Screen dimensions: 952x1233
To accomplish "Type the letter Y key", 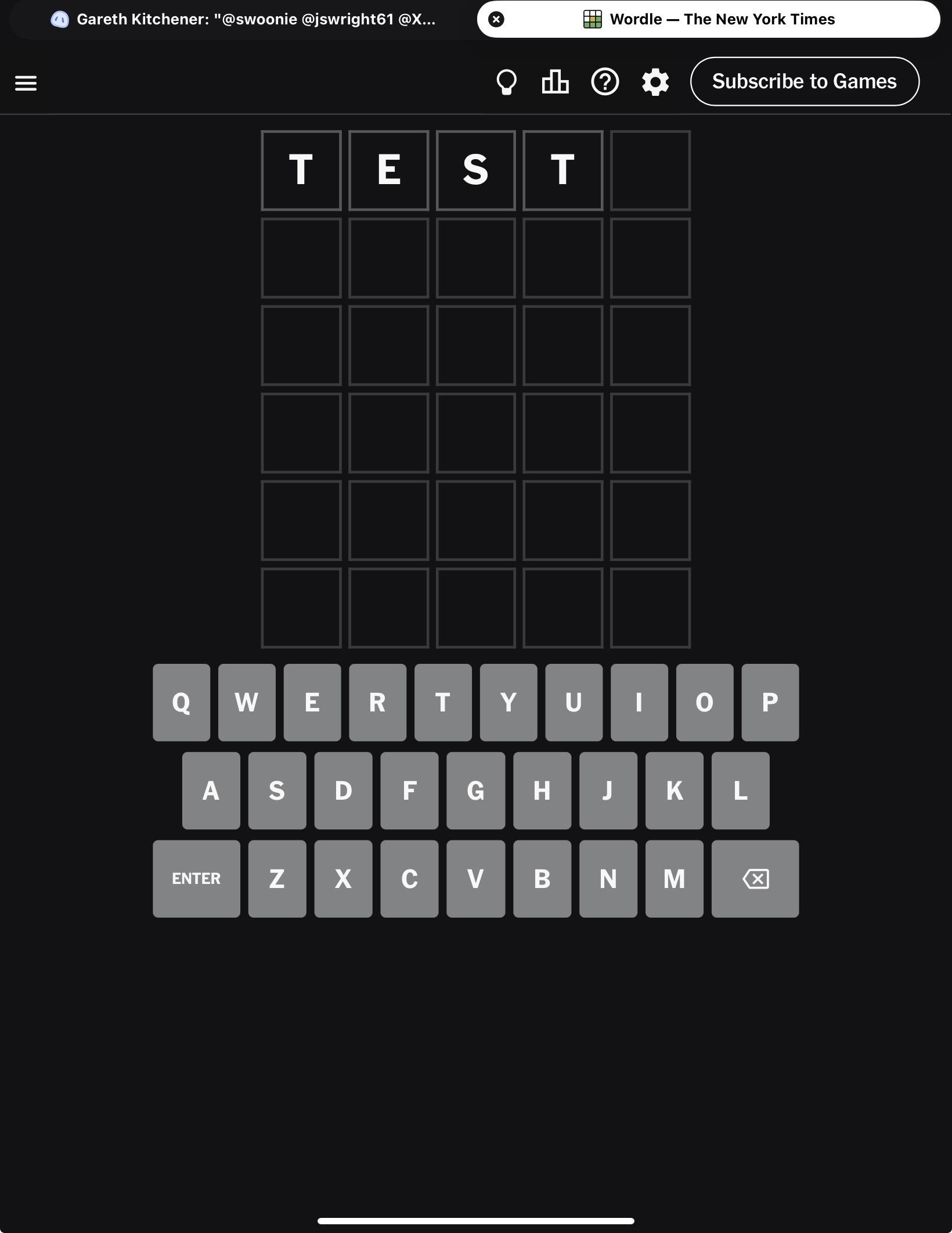I will point(508,702).
